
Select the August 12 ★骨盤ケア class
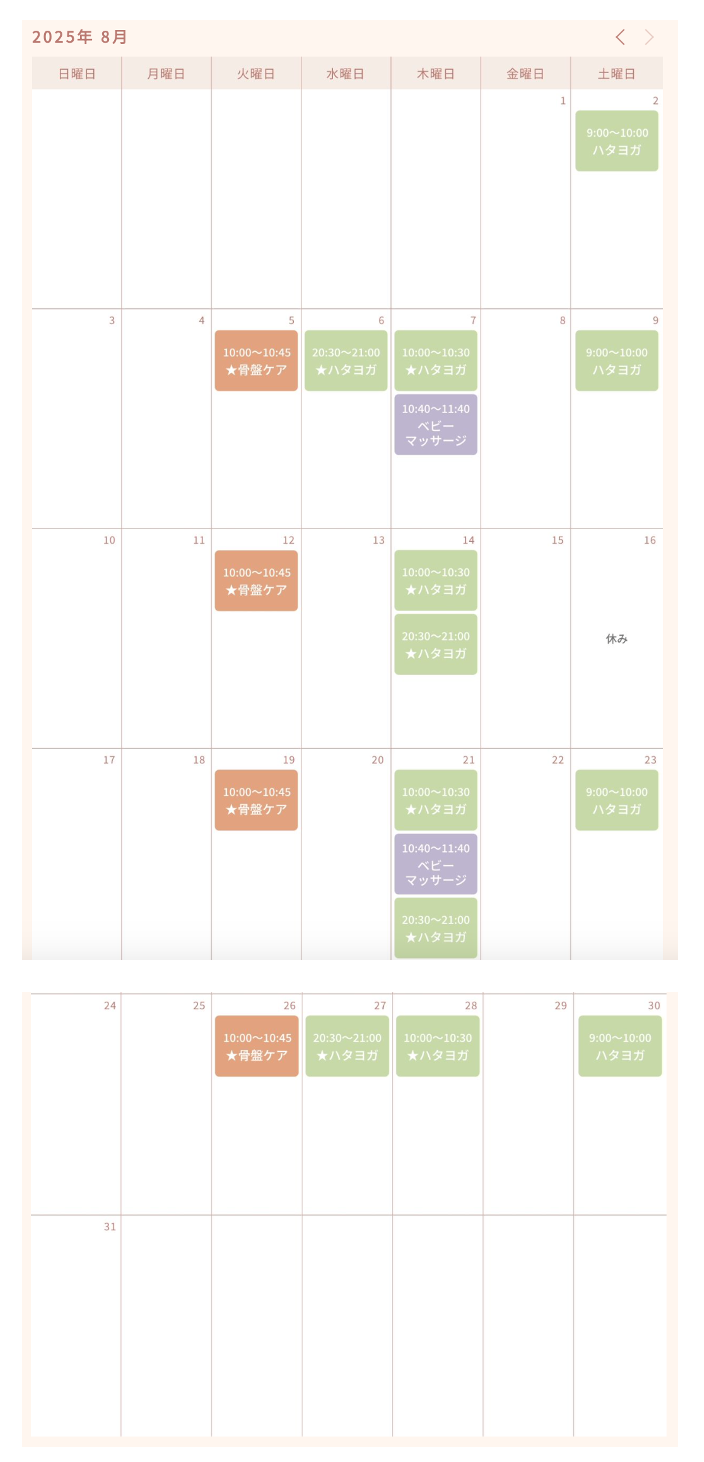(256, 581)
